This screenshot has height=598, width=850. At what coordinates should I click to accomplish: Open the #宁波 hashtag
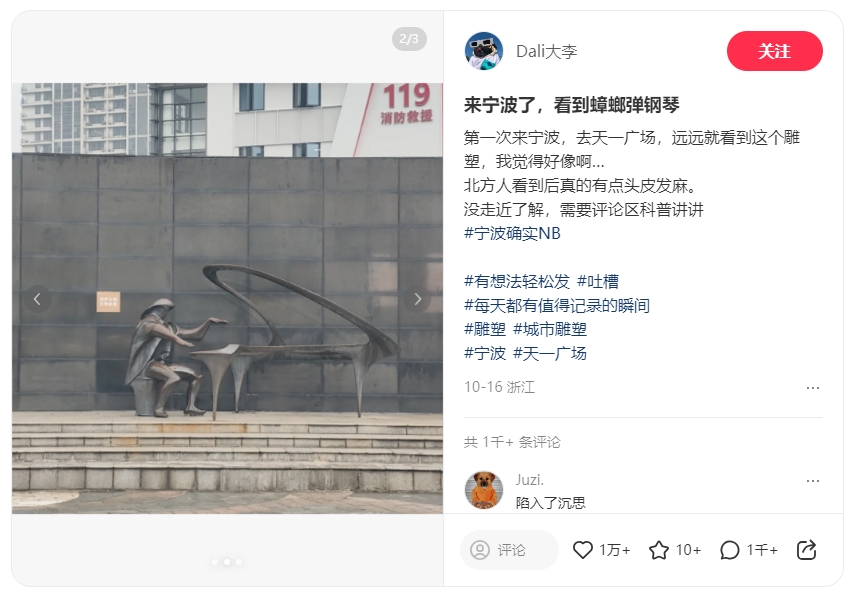click(485, 353)
